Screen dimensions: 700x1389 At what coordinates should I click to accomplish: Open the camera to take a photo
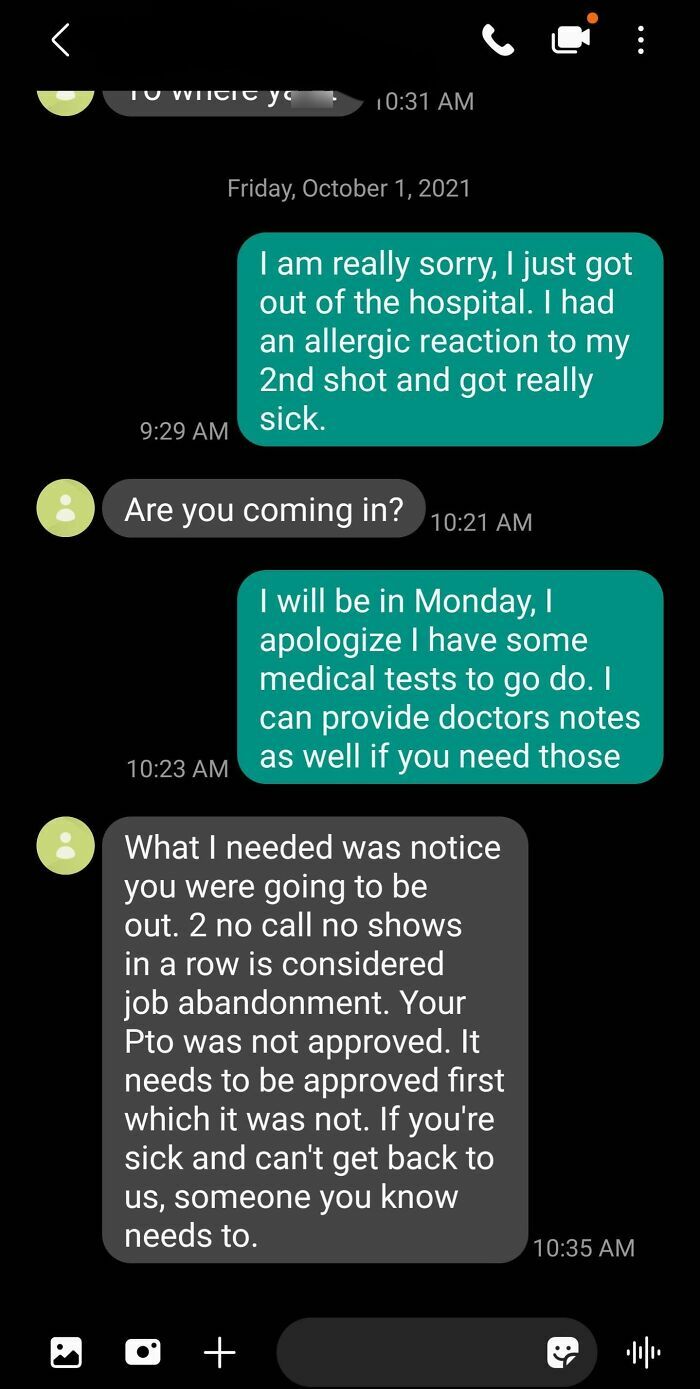click(143, 1352)
